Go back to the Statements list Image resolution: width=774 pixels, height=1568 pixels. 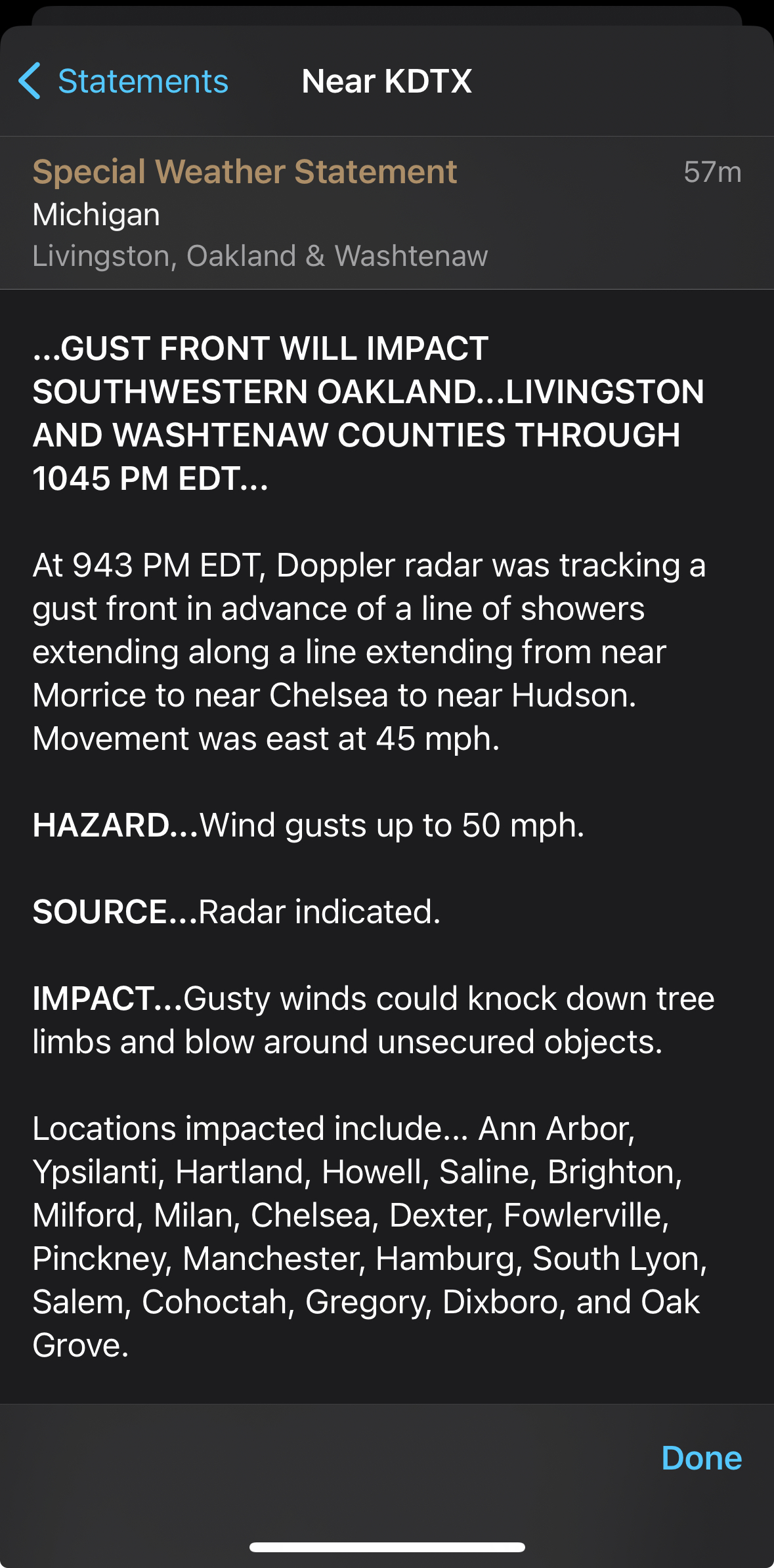pyautogui.click(x=123, y=81)
